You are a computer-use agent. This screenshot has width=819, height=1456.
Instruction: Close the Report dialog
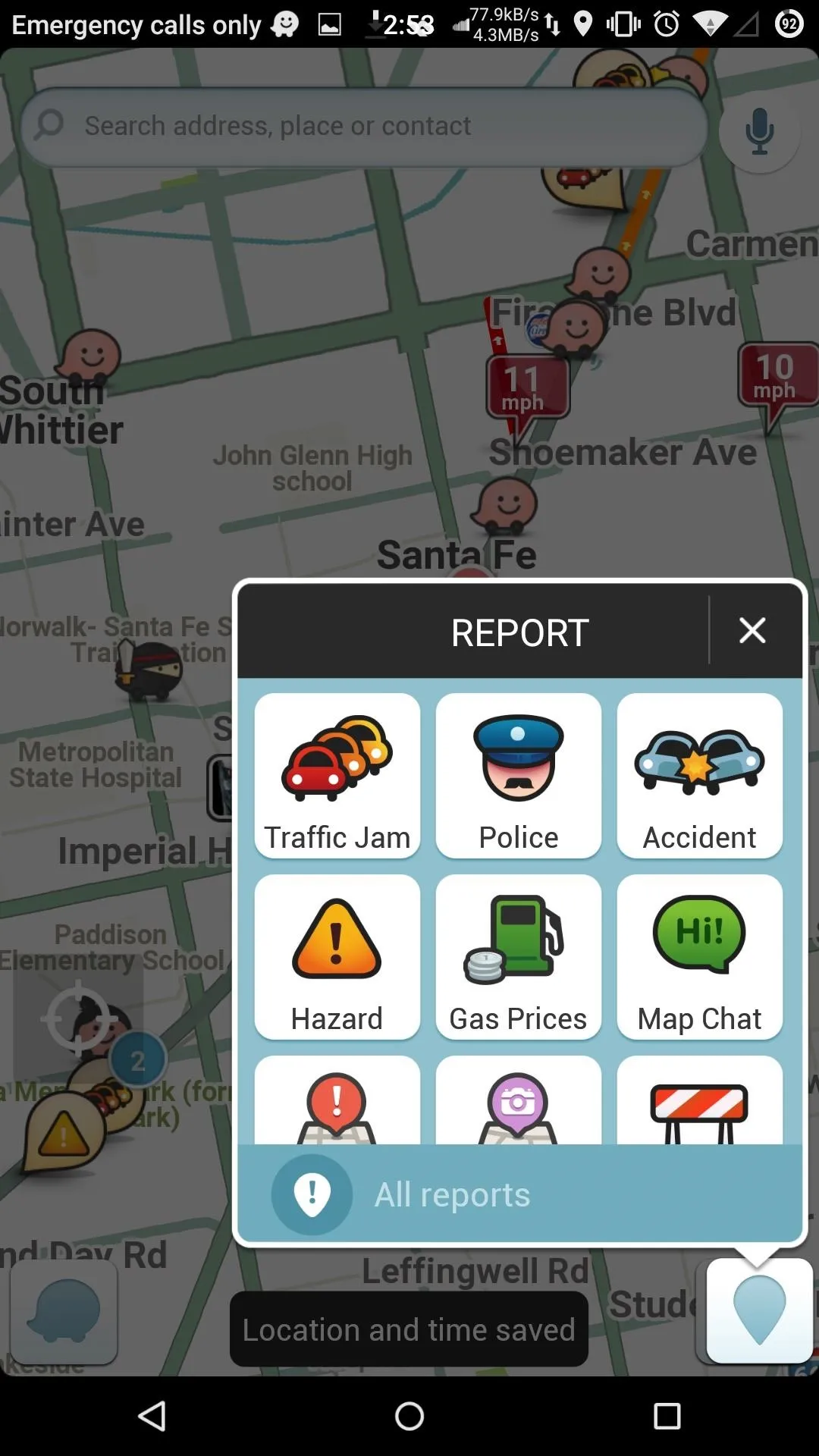coord(752,630)
